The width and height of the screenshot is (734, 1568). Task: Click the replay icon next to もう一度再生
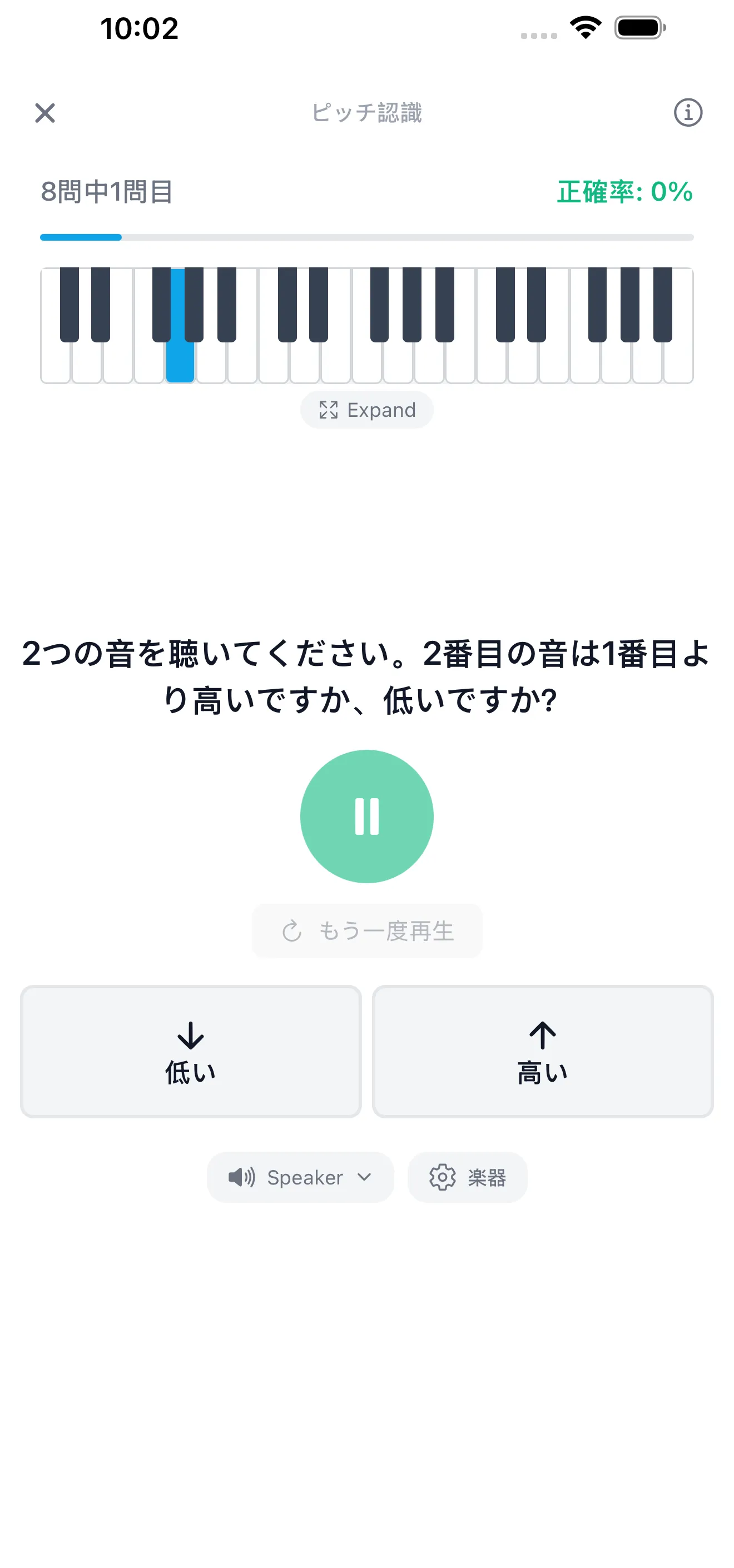[292, 930]
